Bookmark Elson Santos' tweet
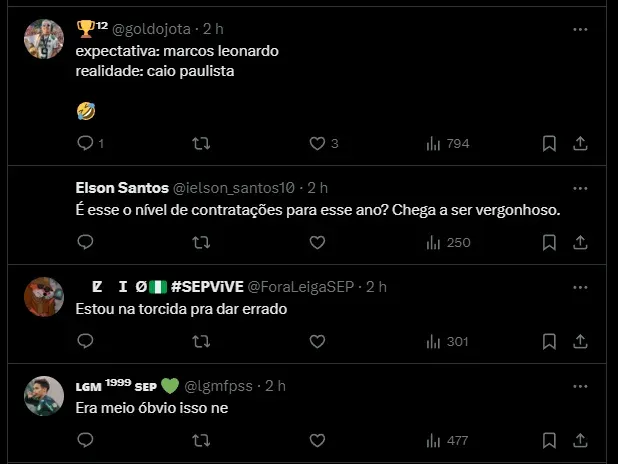618x464 pixels. pyautogui.click(x=549, y=242)
